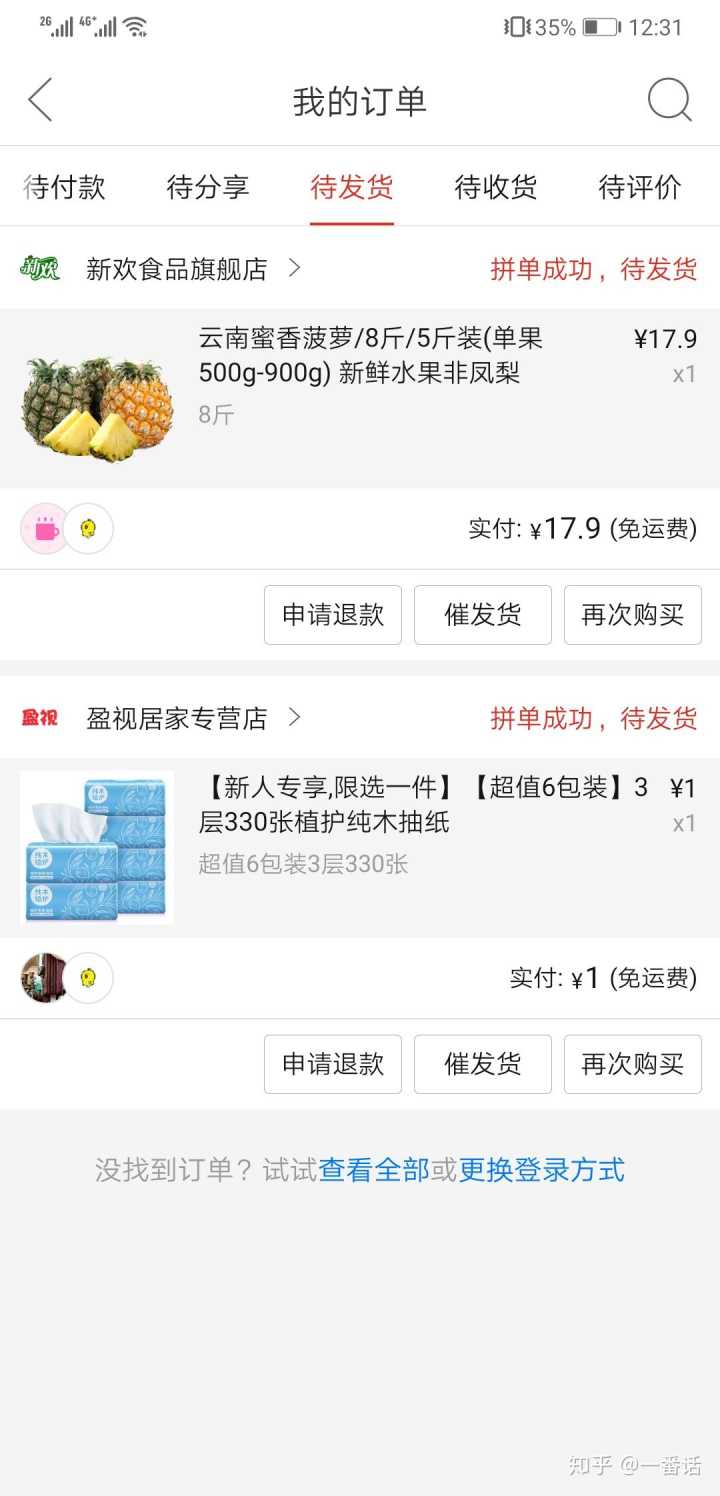
Task: Open the 更换登录方式 link
Action: click(542, 1170)
